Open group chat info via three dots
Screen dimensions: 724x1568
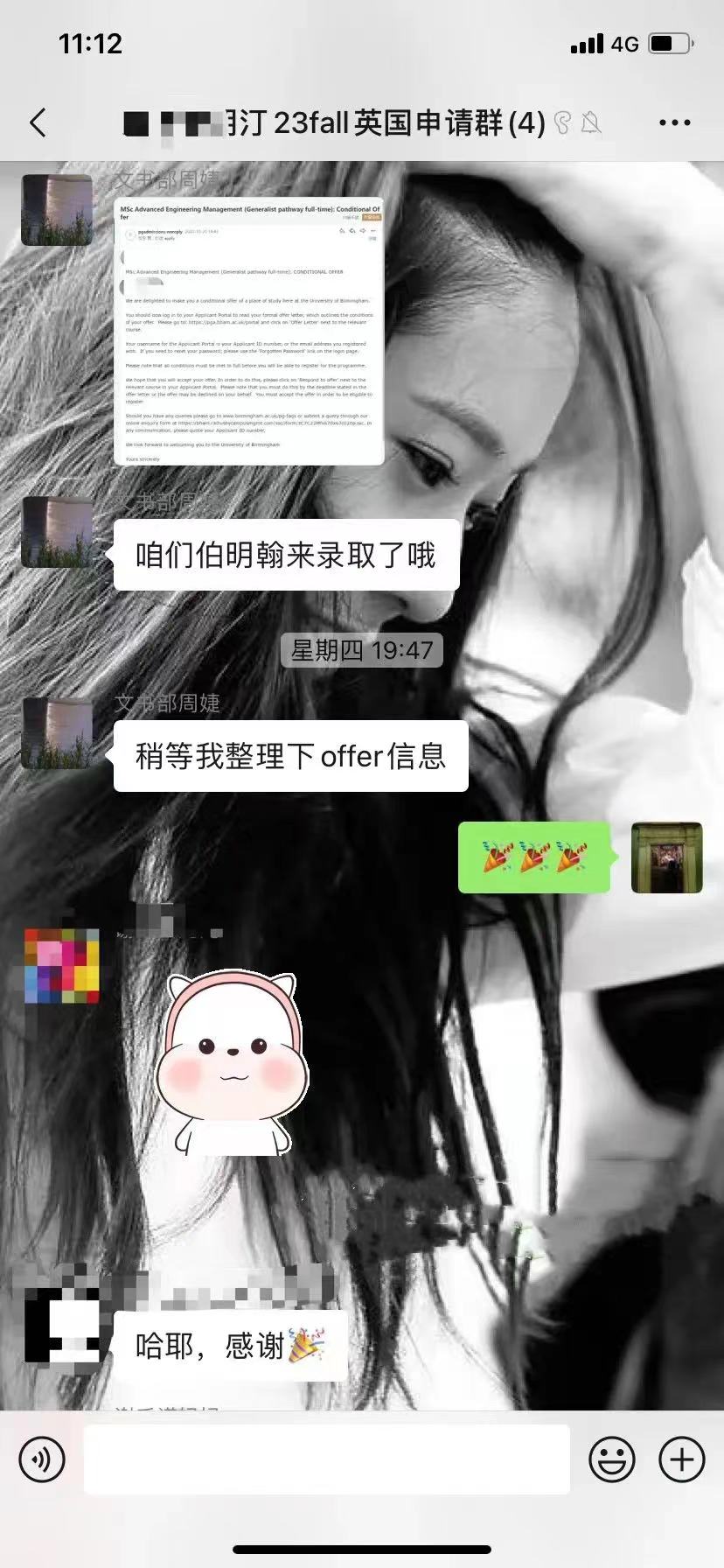[674, 122]
